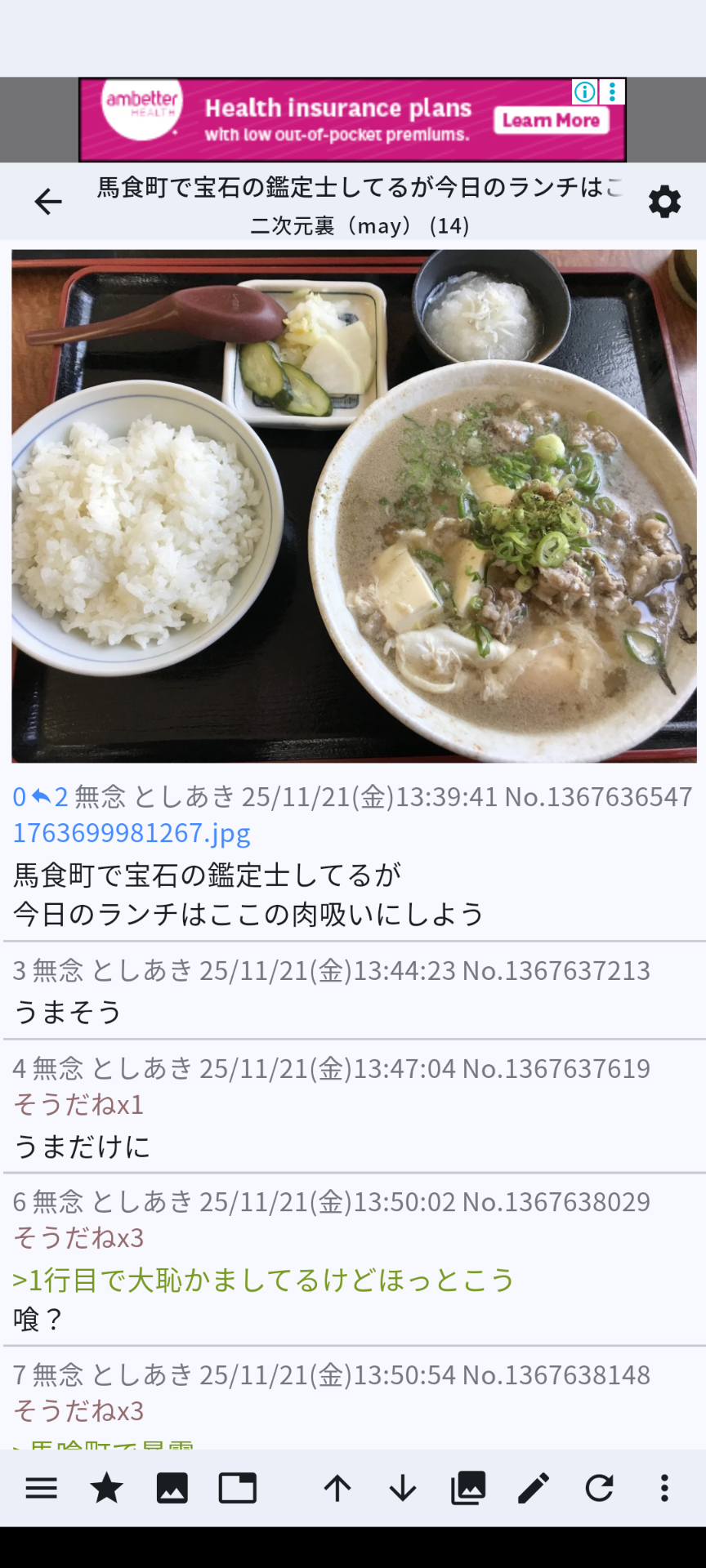This screenshot has height=1568, width=706.
Task: Reload the thread
Action: [x=599, y=1489]
